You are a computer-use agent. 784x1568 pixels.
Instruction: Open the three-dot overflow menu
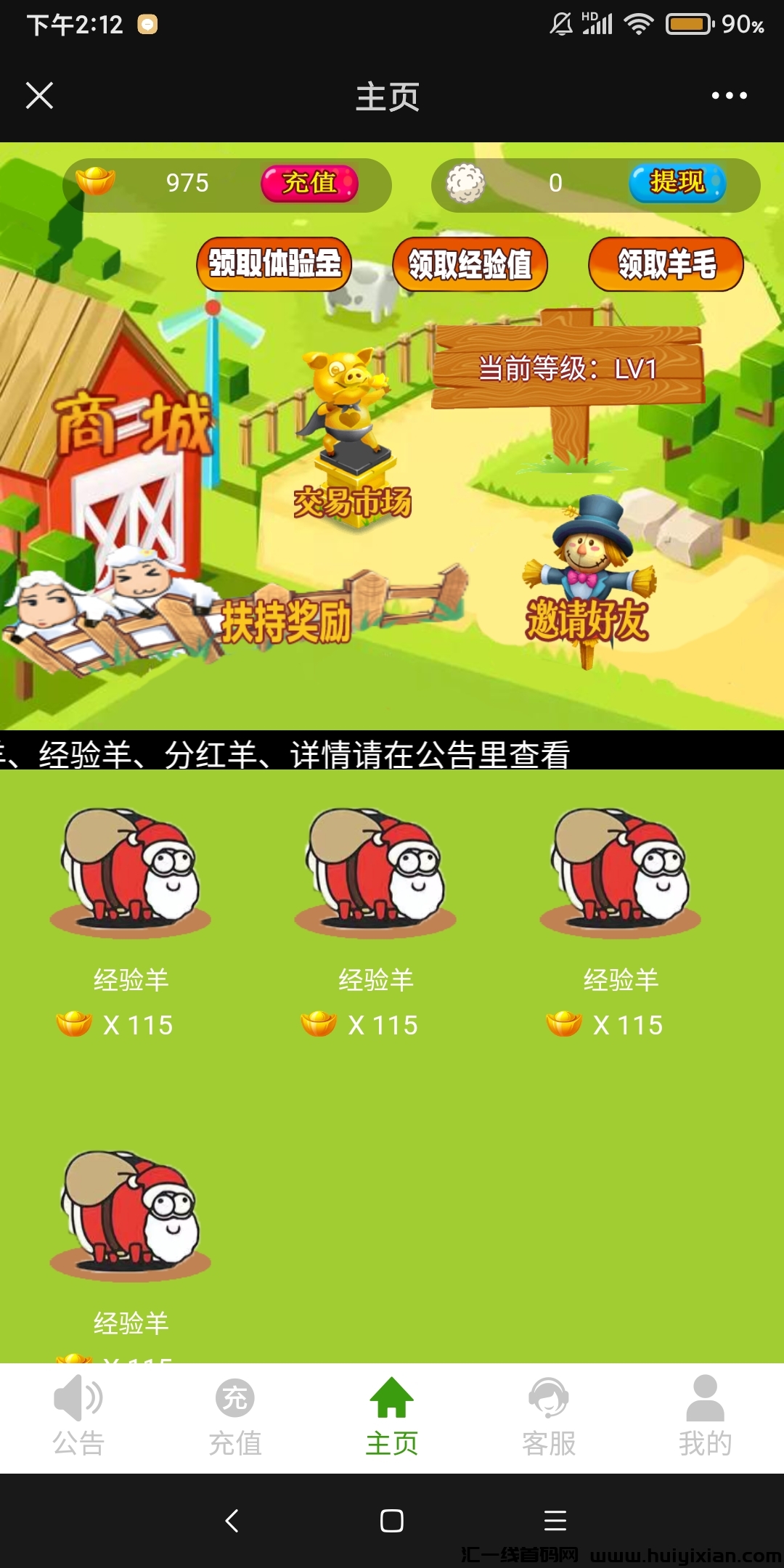tap(729, 95)
